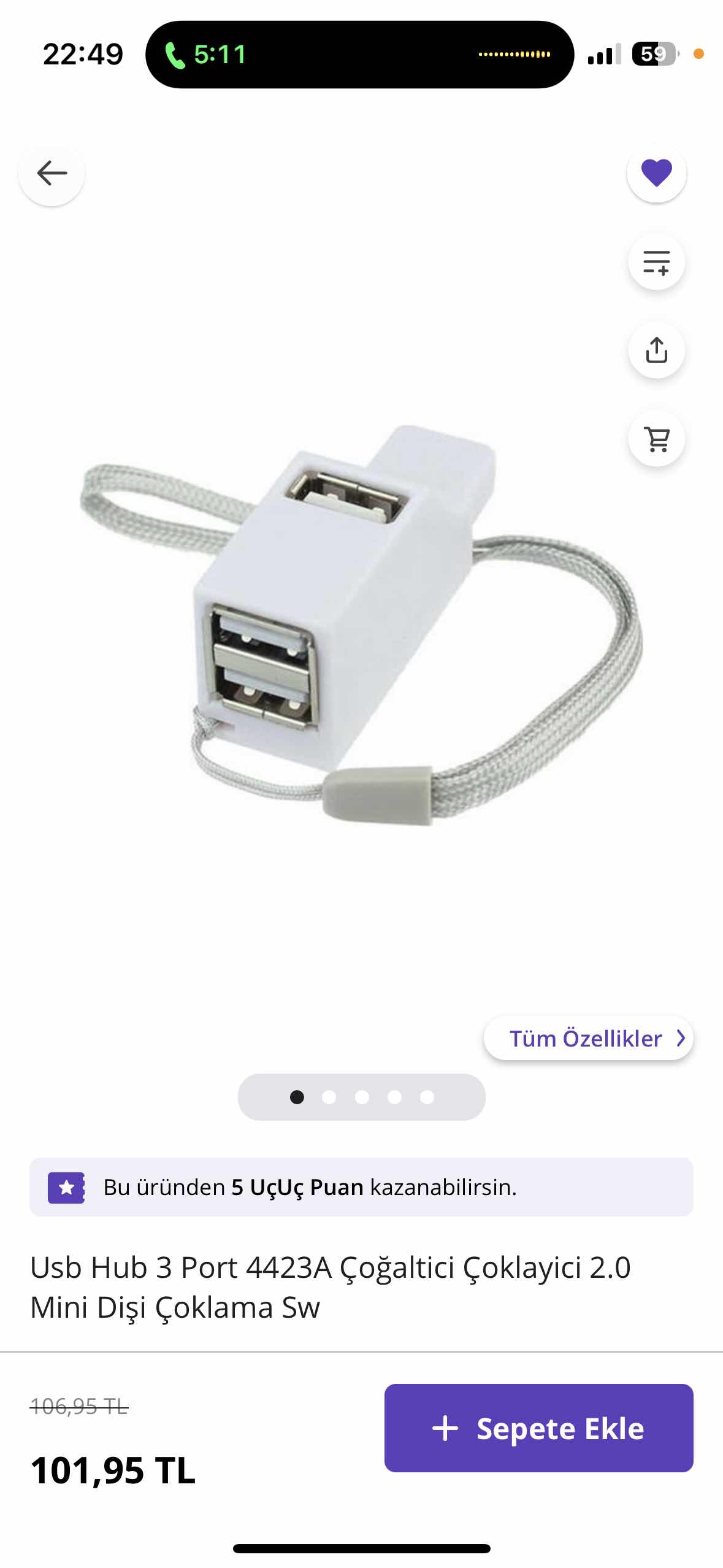The image size is (723, 1568).
Task: Go back using the arrow button
Action: [52, 173]
